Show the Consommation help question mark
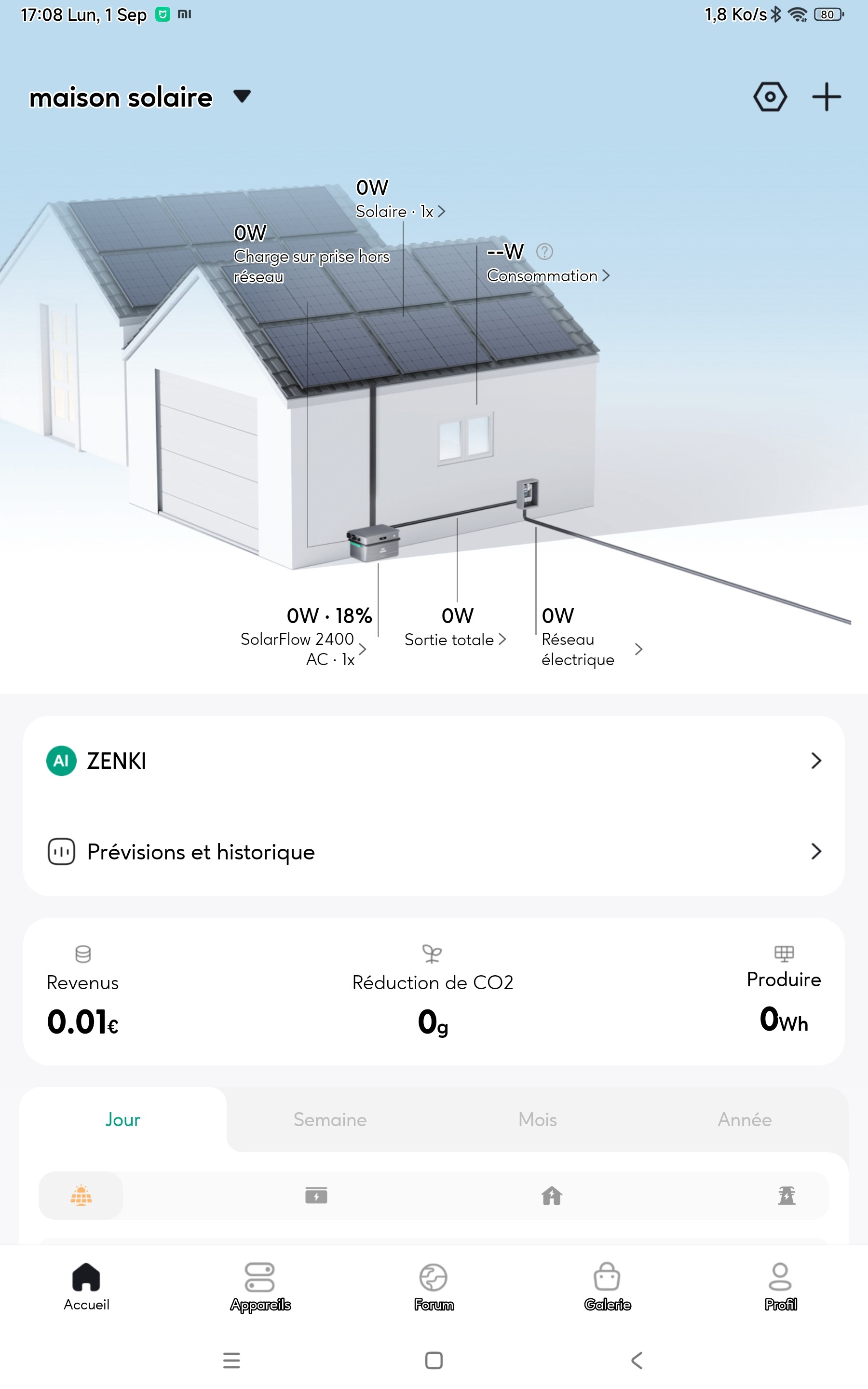 [544, 251]
